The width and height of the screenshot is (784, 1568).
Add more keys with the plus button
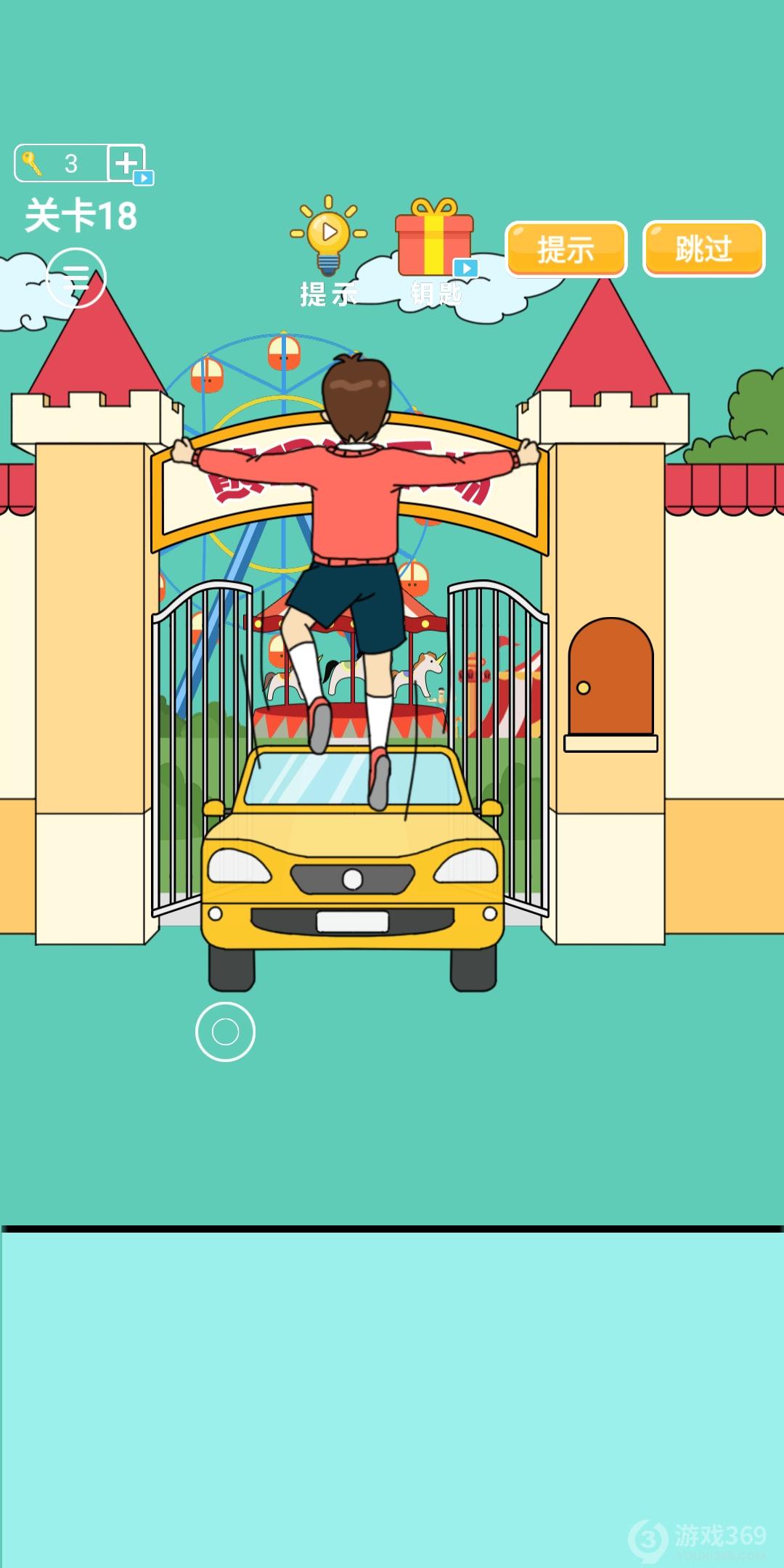127,163
